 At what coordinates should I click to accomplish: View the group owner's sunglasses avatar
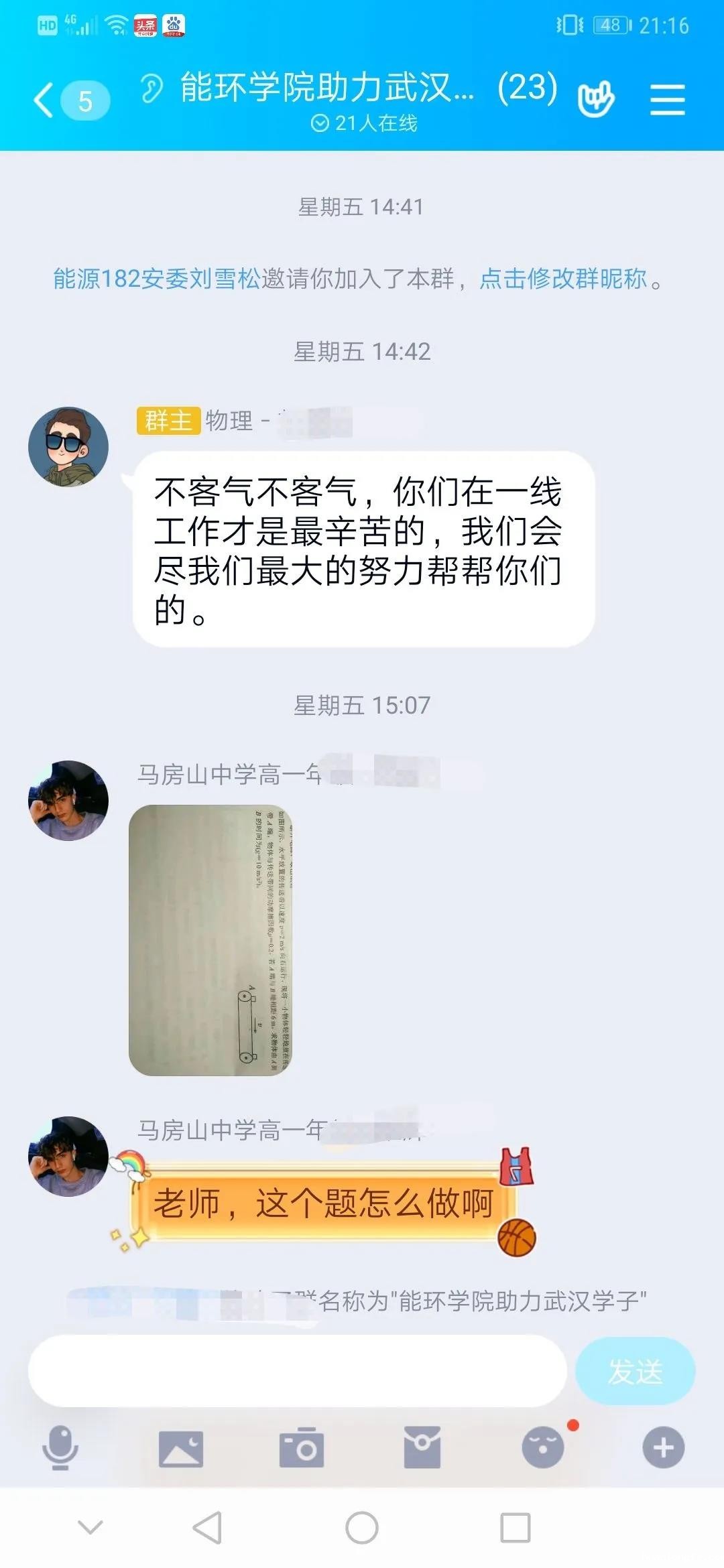click(x=68, y=447)
